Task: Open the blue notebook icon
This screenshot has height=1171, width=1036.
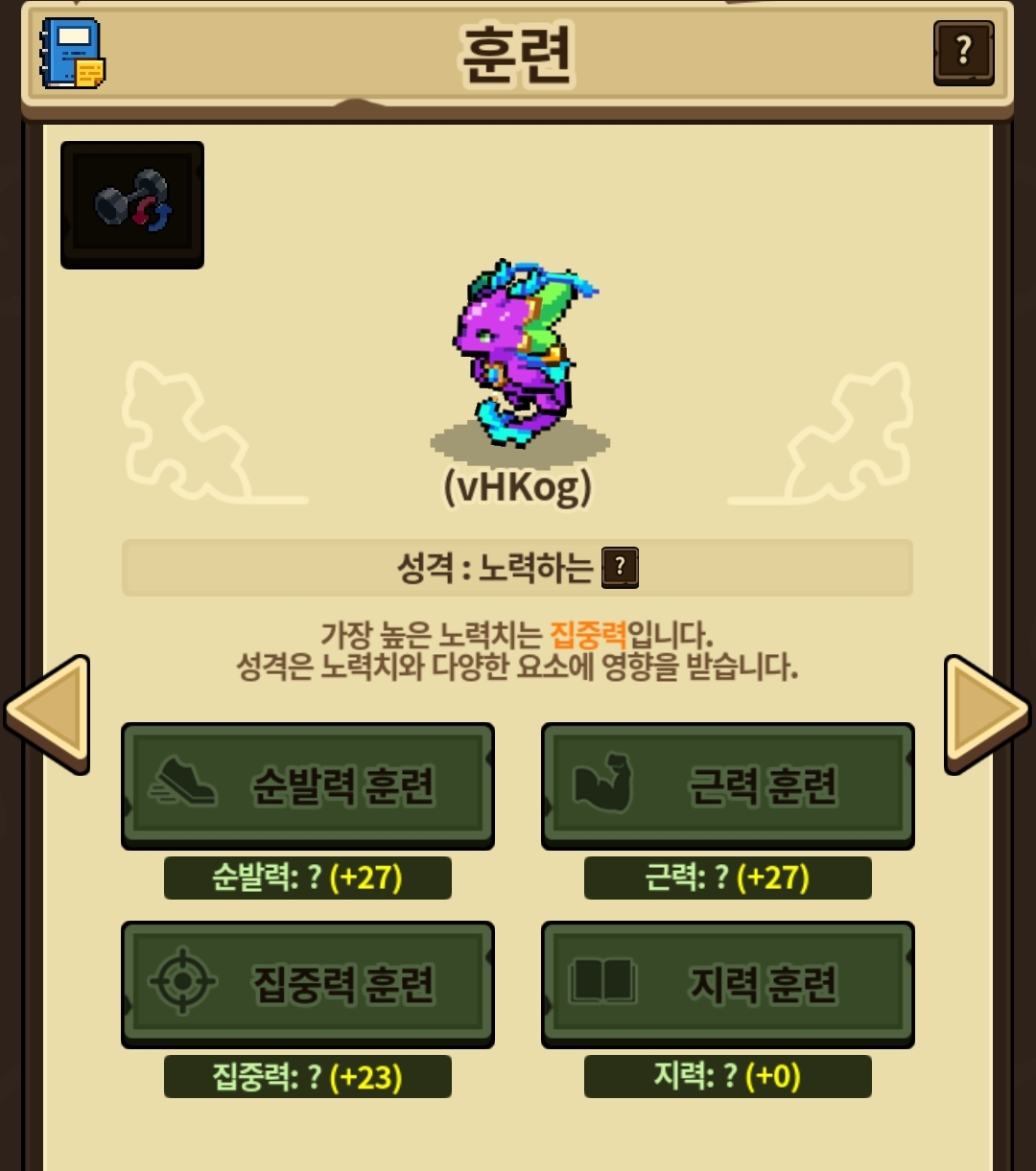Action: click(x=72, y=54)
